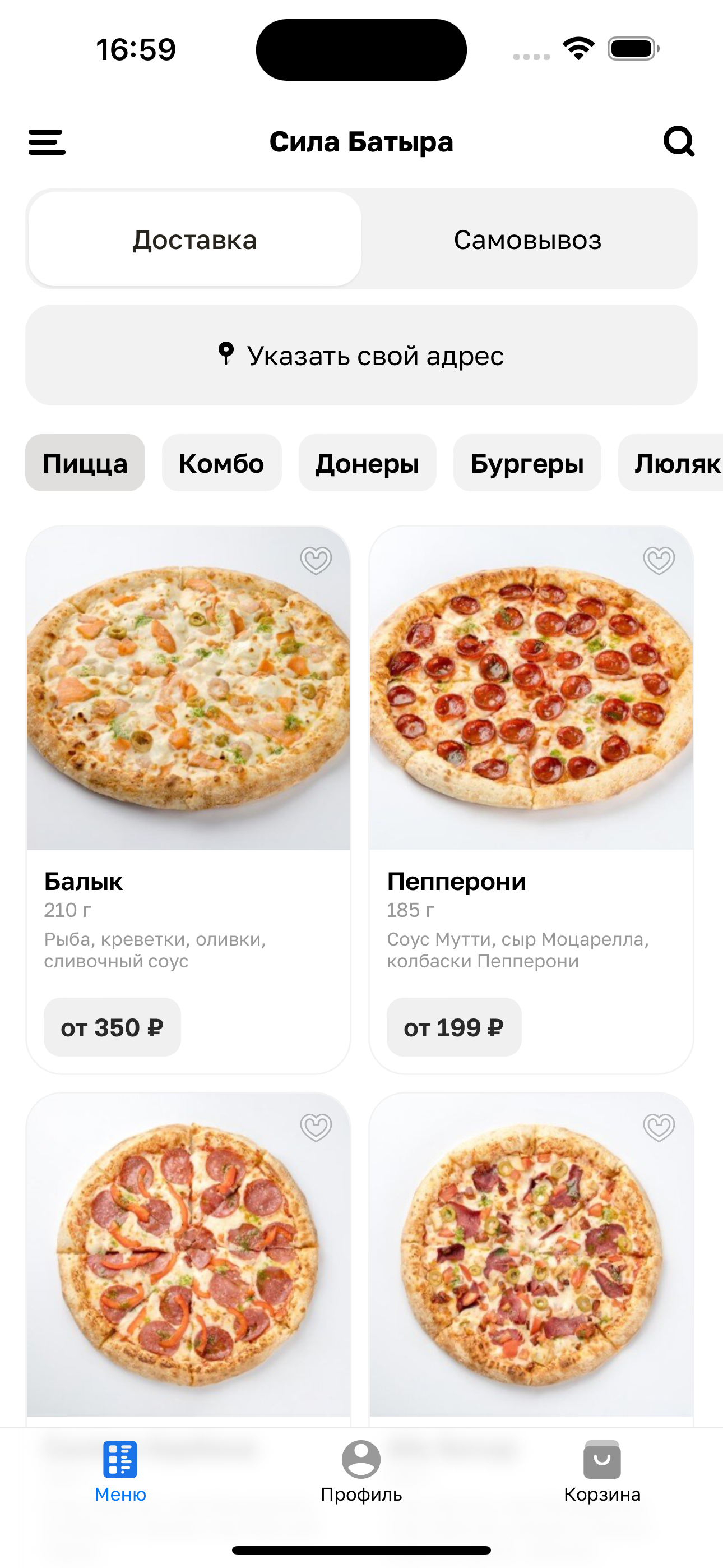Select the Доставка delivery option

pyautogui.click(x=194, y=239)
